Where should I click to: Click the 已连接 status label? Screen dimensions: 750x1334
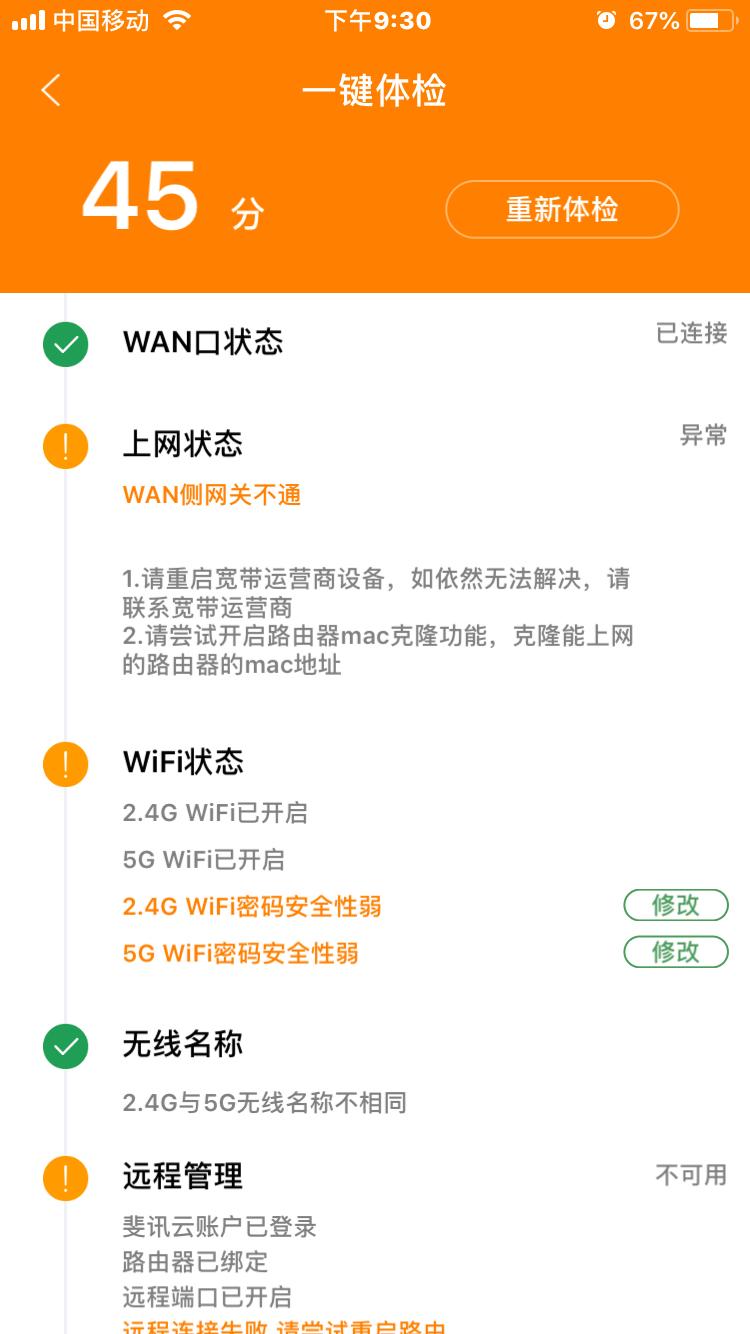pos(701,333)
